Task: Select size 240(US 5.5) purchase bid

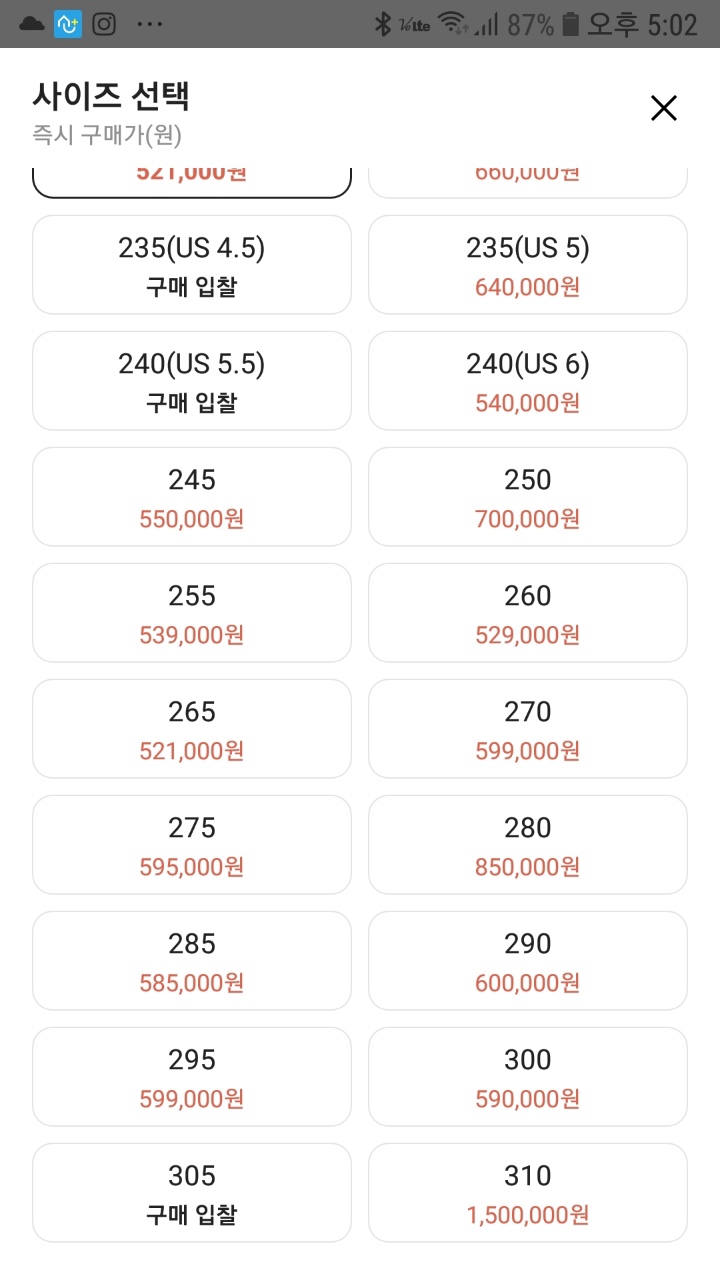Action: (192, 381)
